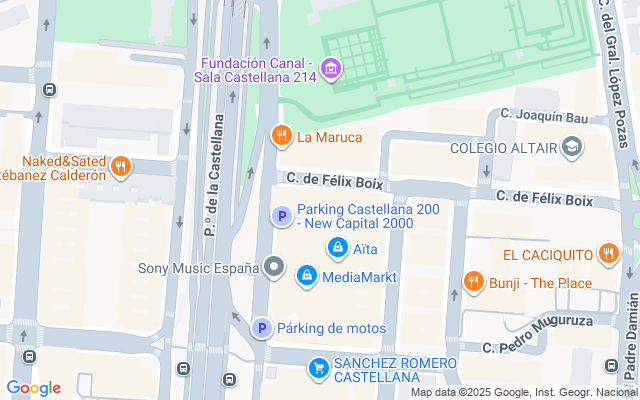Open the Colegio Altair school marker
The height and width of the screenshot is (400, 640).
pyautogui.click(x=572, y=148)
